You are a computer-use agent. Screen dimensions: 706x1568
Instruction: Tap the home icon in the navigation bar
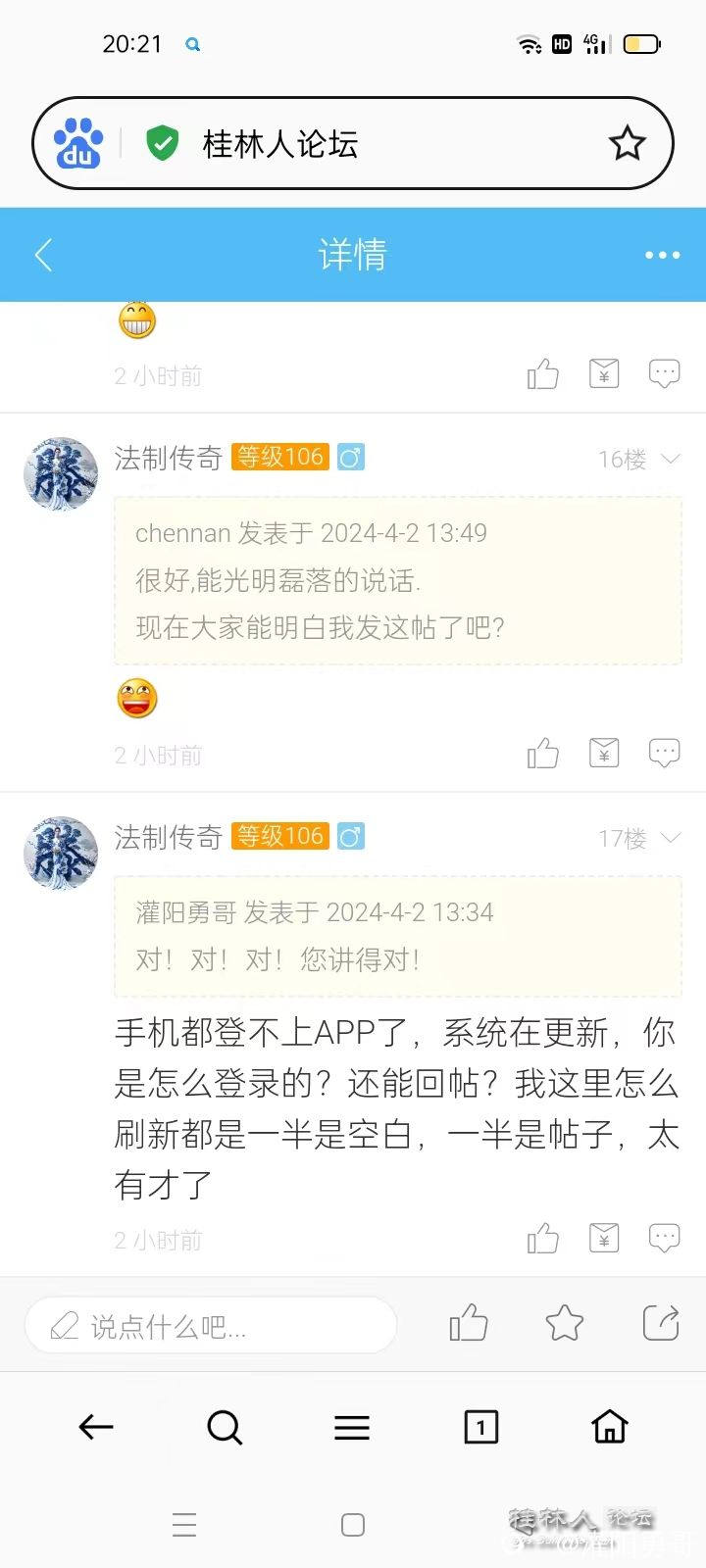(x=609, y=1428)
